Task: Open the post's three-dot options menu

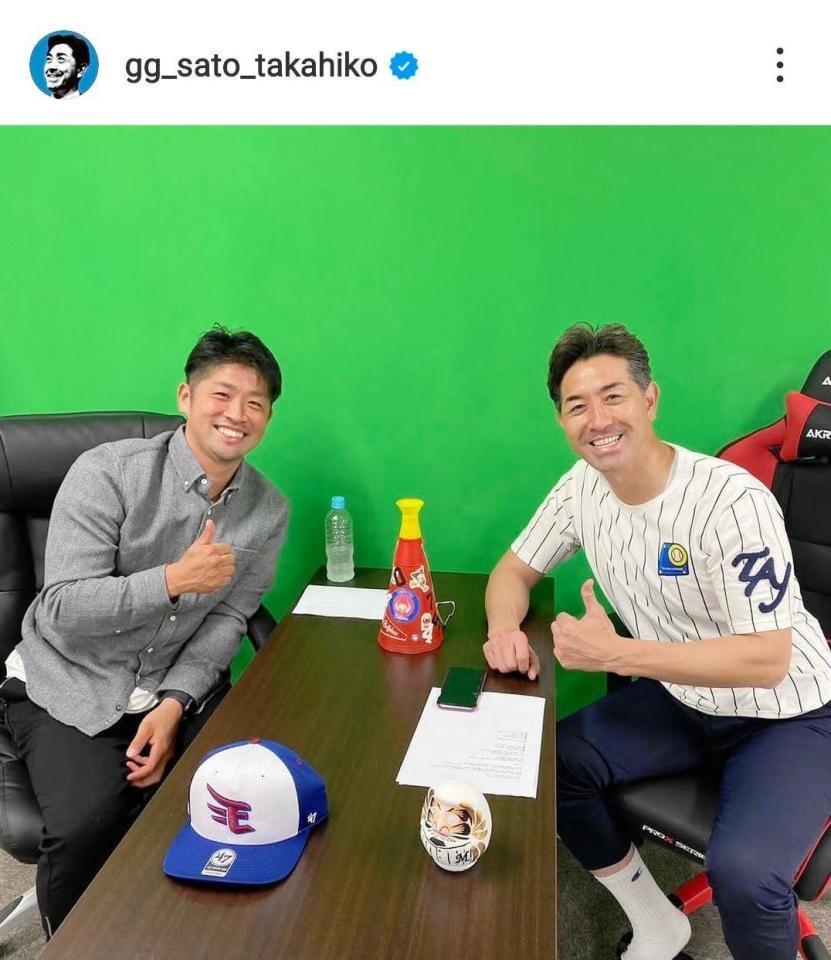Action: [779, 65]
